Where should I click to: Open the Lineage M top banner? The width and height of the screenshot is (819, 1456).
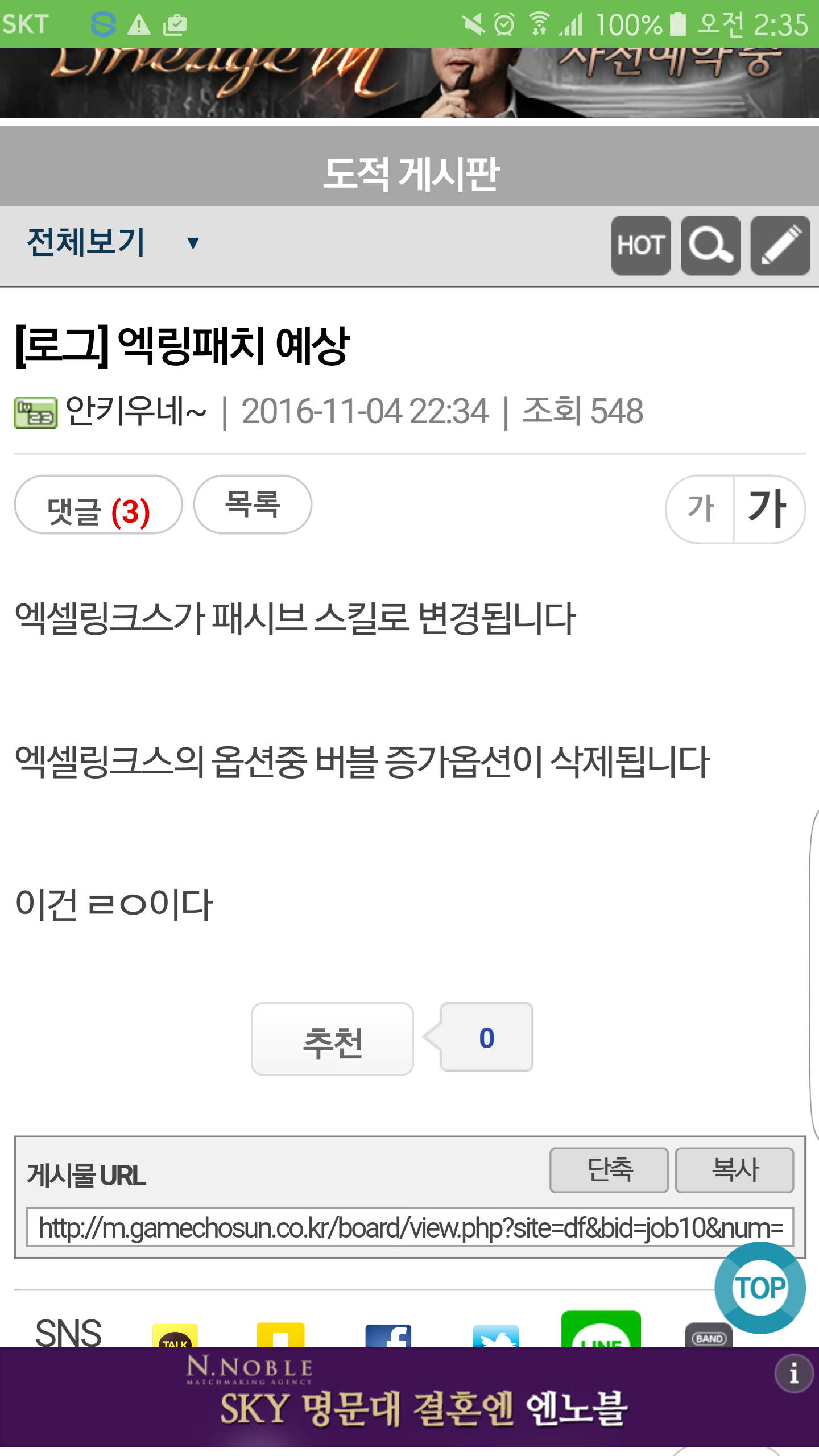click(x=409, y=83)
